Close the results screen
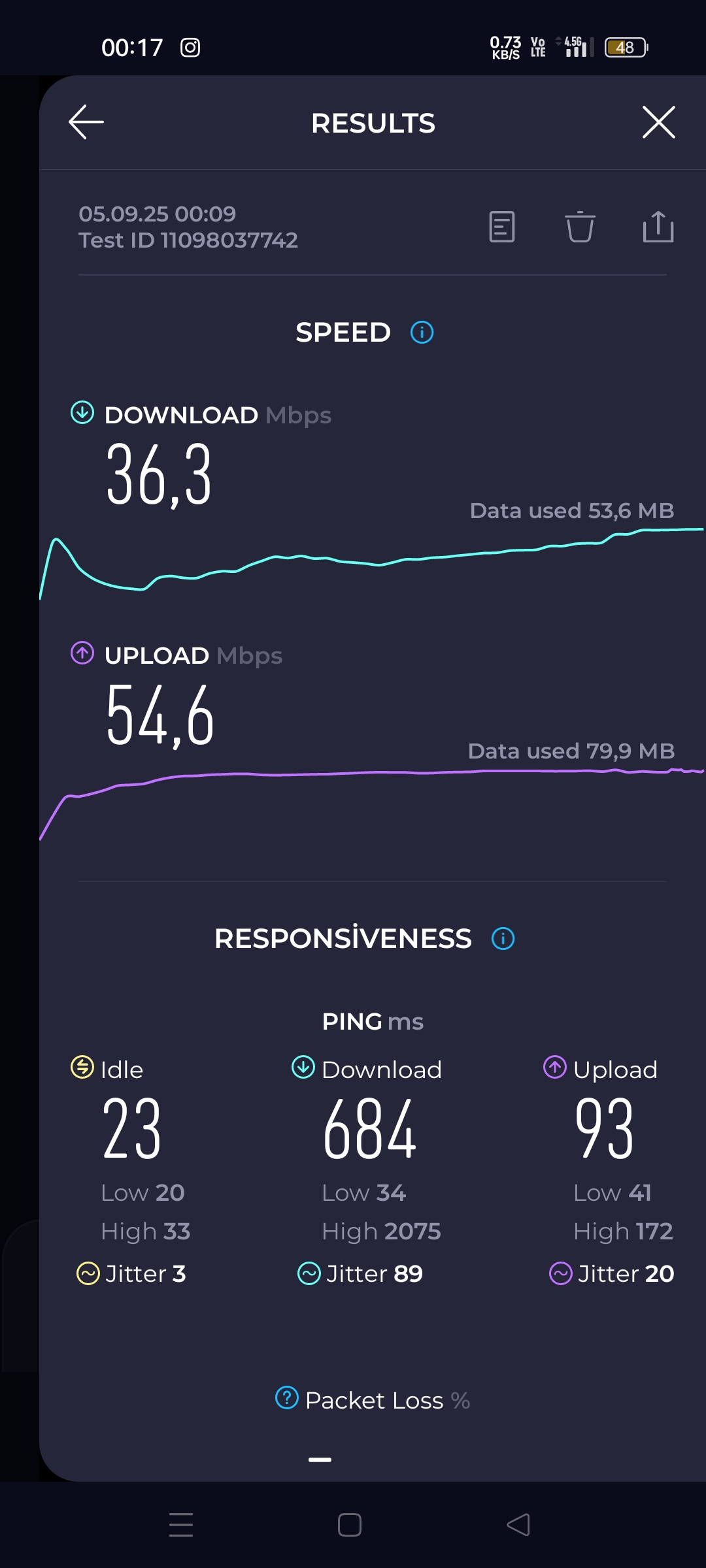The image size is (706, 1568). point(658,122)
